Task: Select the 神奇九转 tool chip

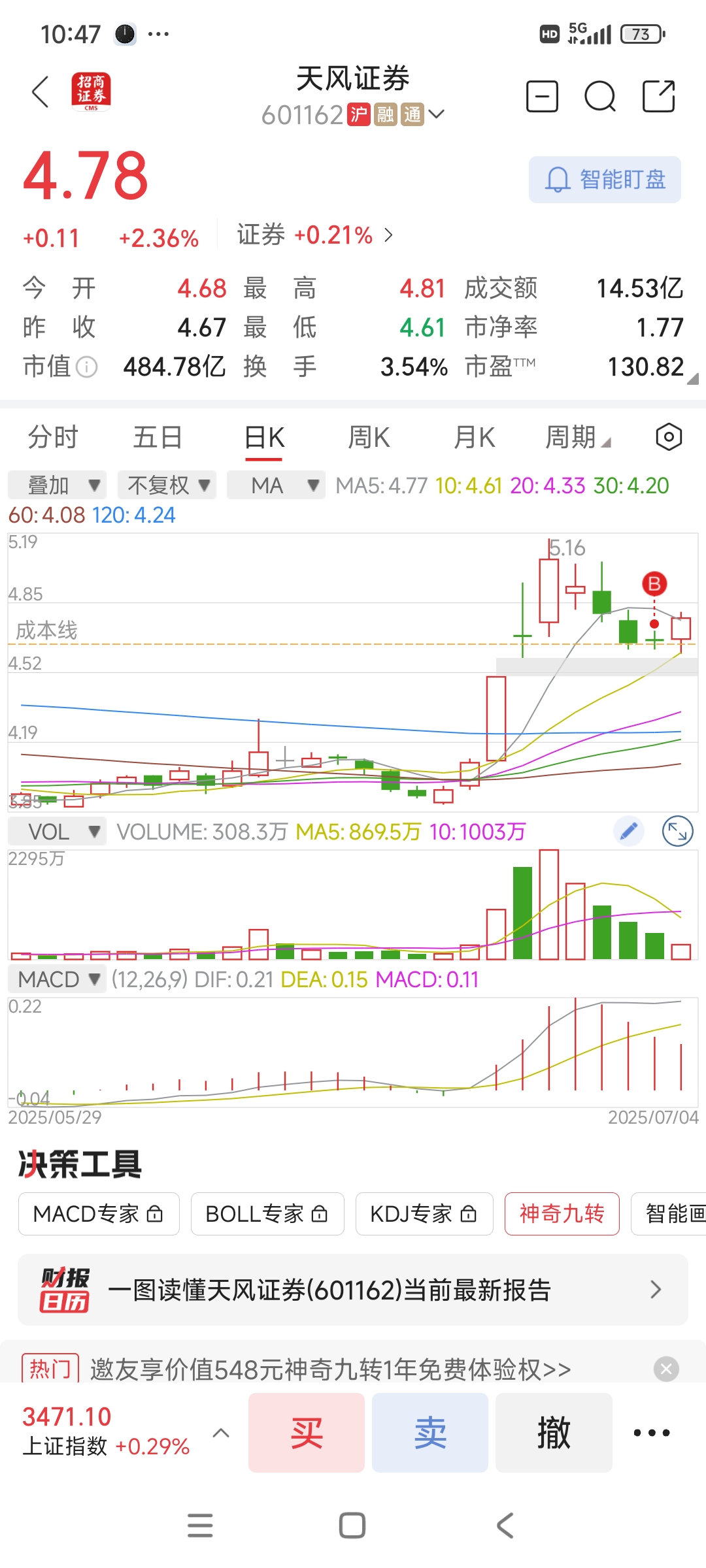Action: (562, 1214)
